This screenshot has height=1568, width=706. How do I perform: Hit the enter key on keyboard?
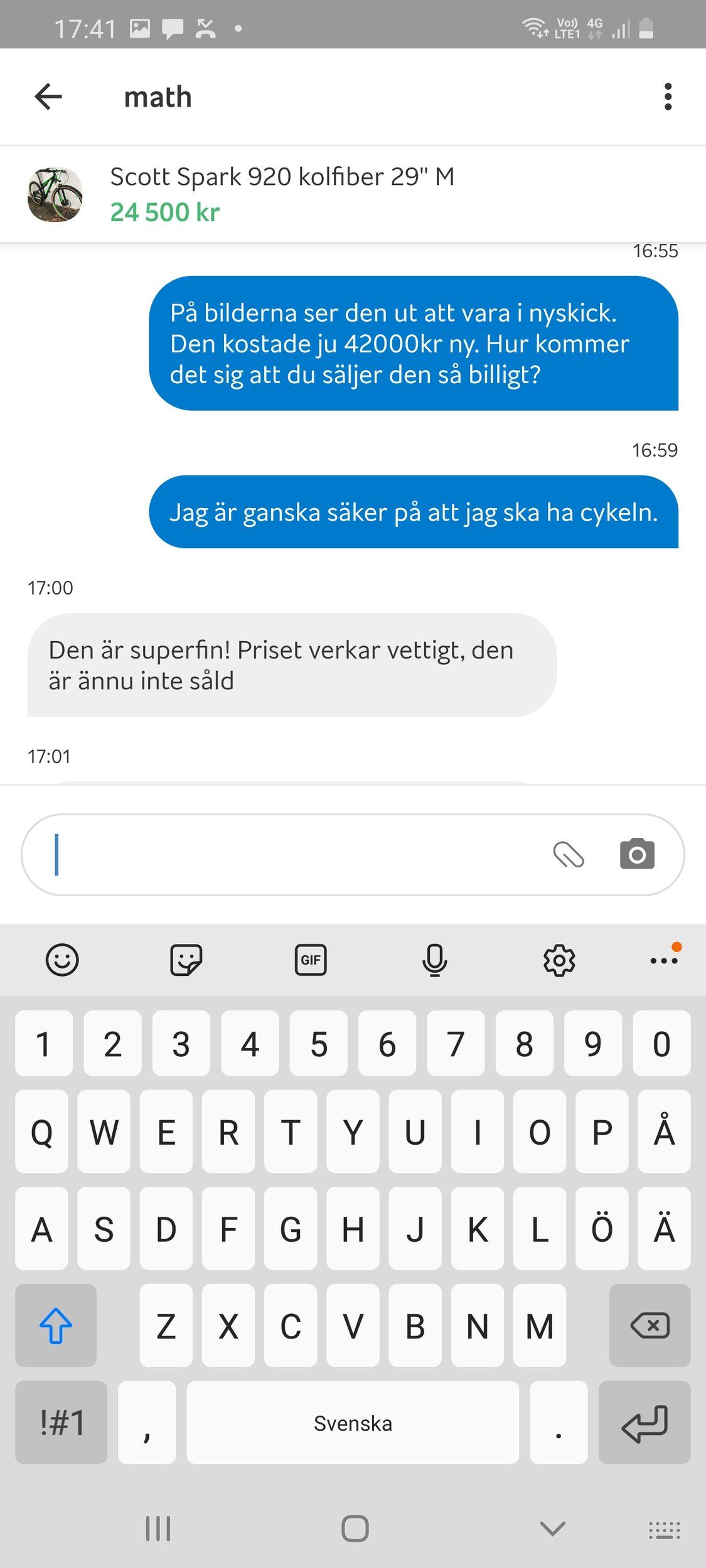pos(644,1422)
